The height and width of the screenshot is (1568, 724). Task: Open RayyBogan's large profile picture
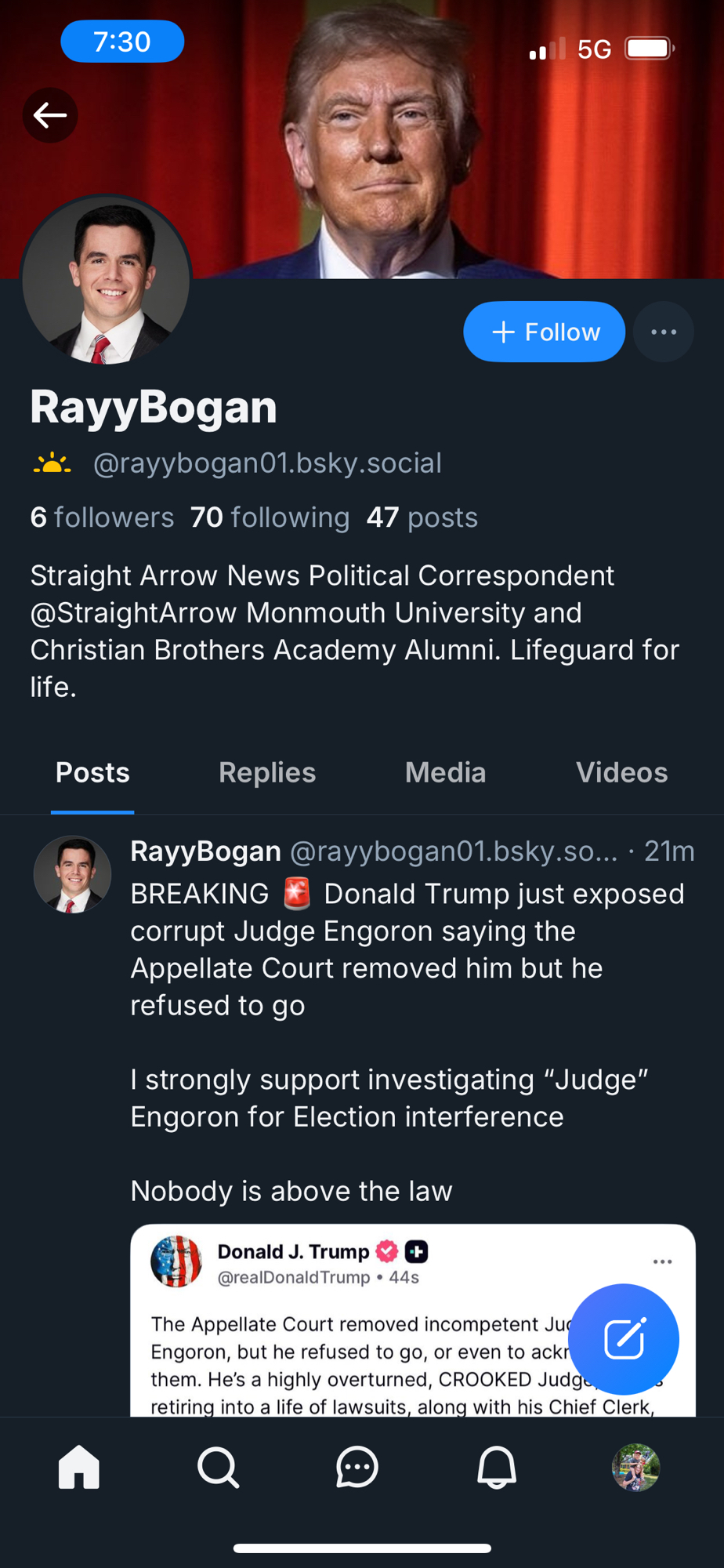[x=107, y=281]
